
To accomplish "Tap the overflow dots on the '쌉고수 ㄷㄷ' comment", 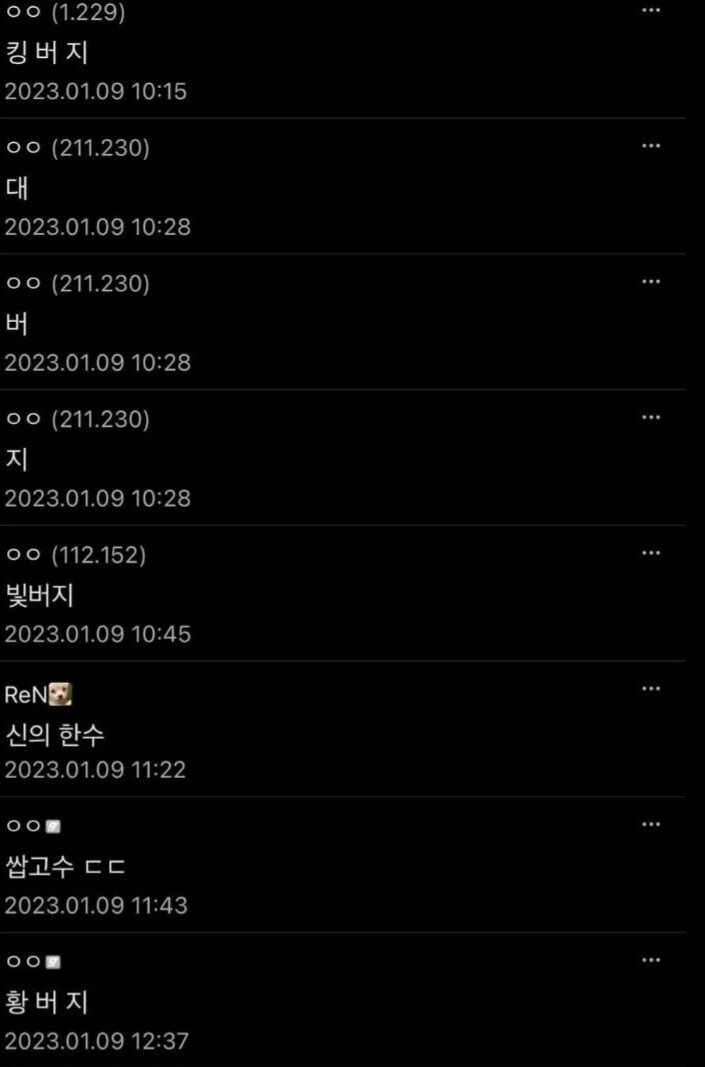I will click(x=651, y=825).
